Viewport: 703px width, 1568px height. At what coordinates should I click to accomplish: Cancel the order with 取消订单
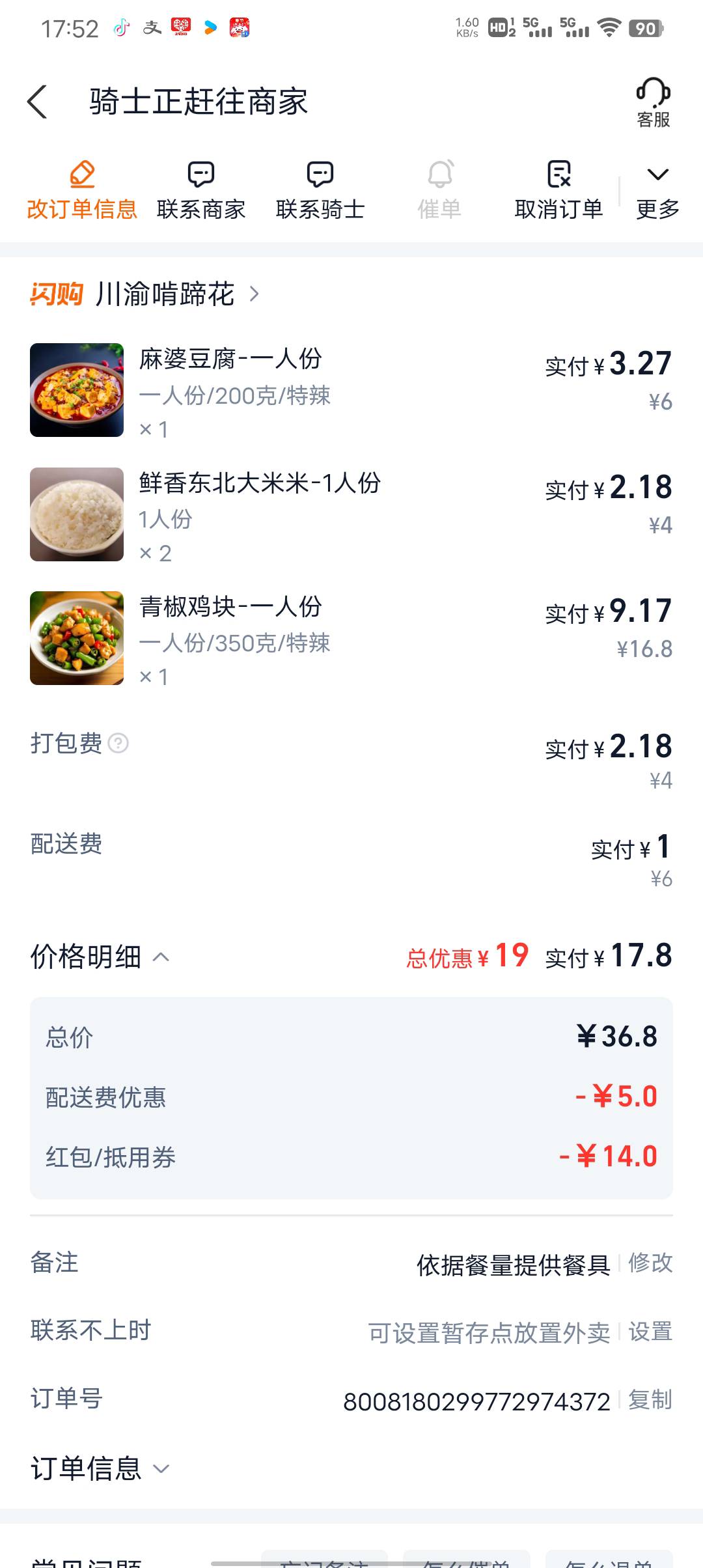click(558, 191)
